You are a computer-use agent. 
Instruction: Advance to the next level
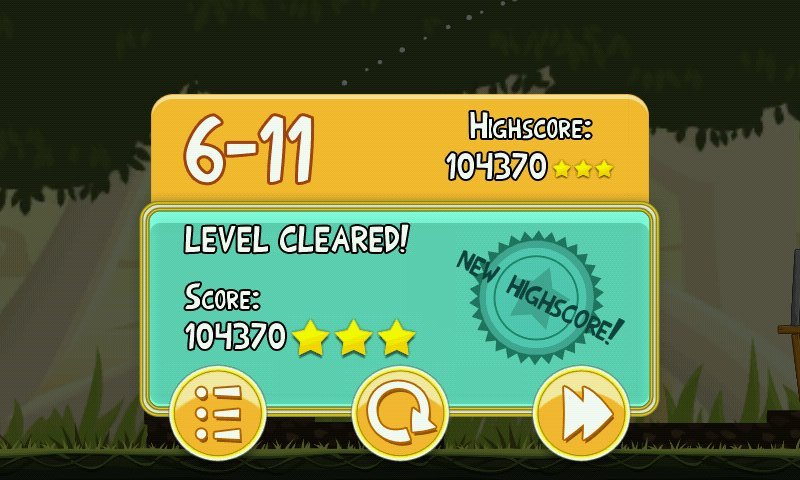point(581,413)
